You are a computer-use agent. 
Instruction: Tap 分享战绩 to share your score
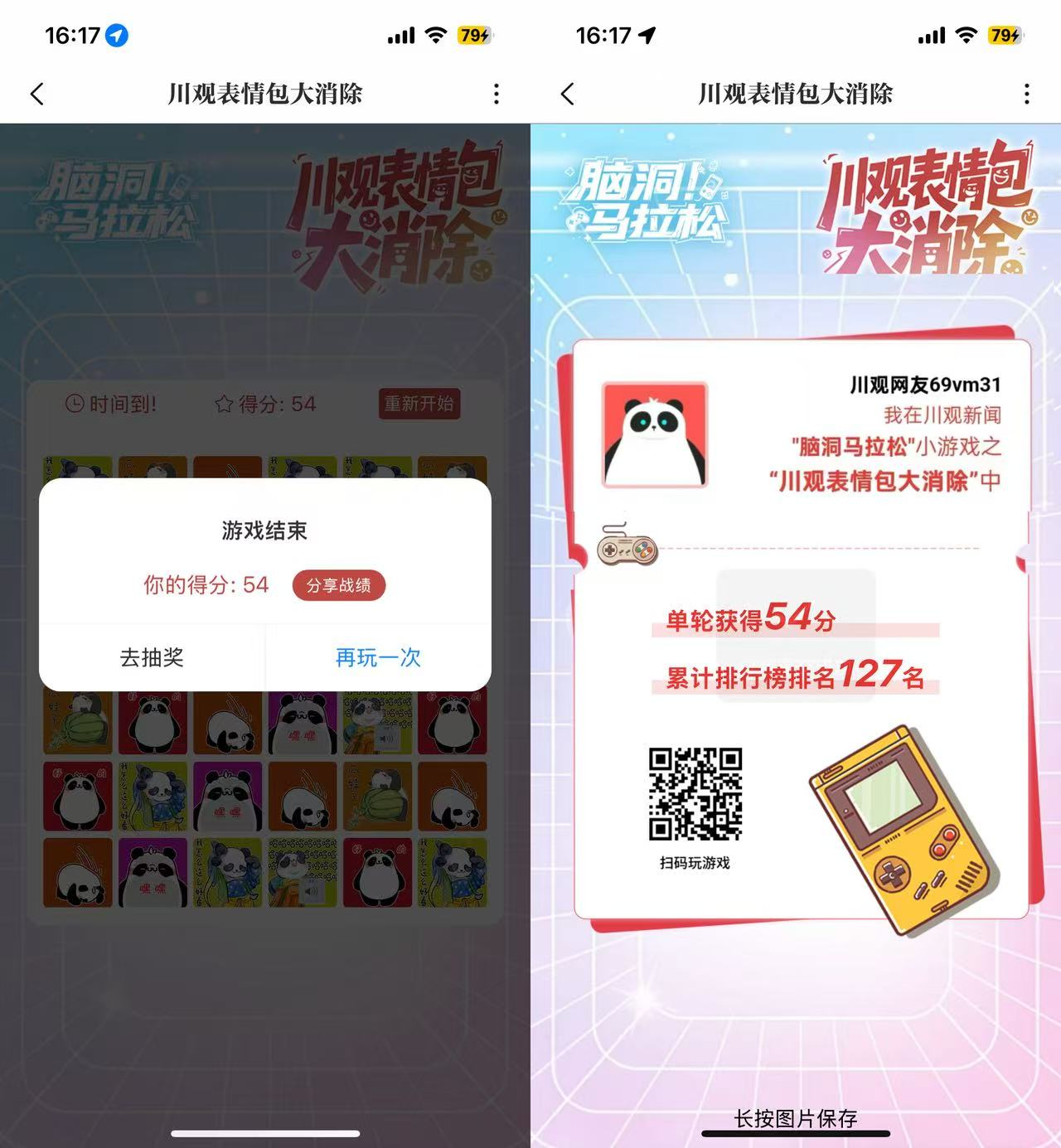338,585
